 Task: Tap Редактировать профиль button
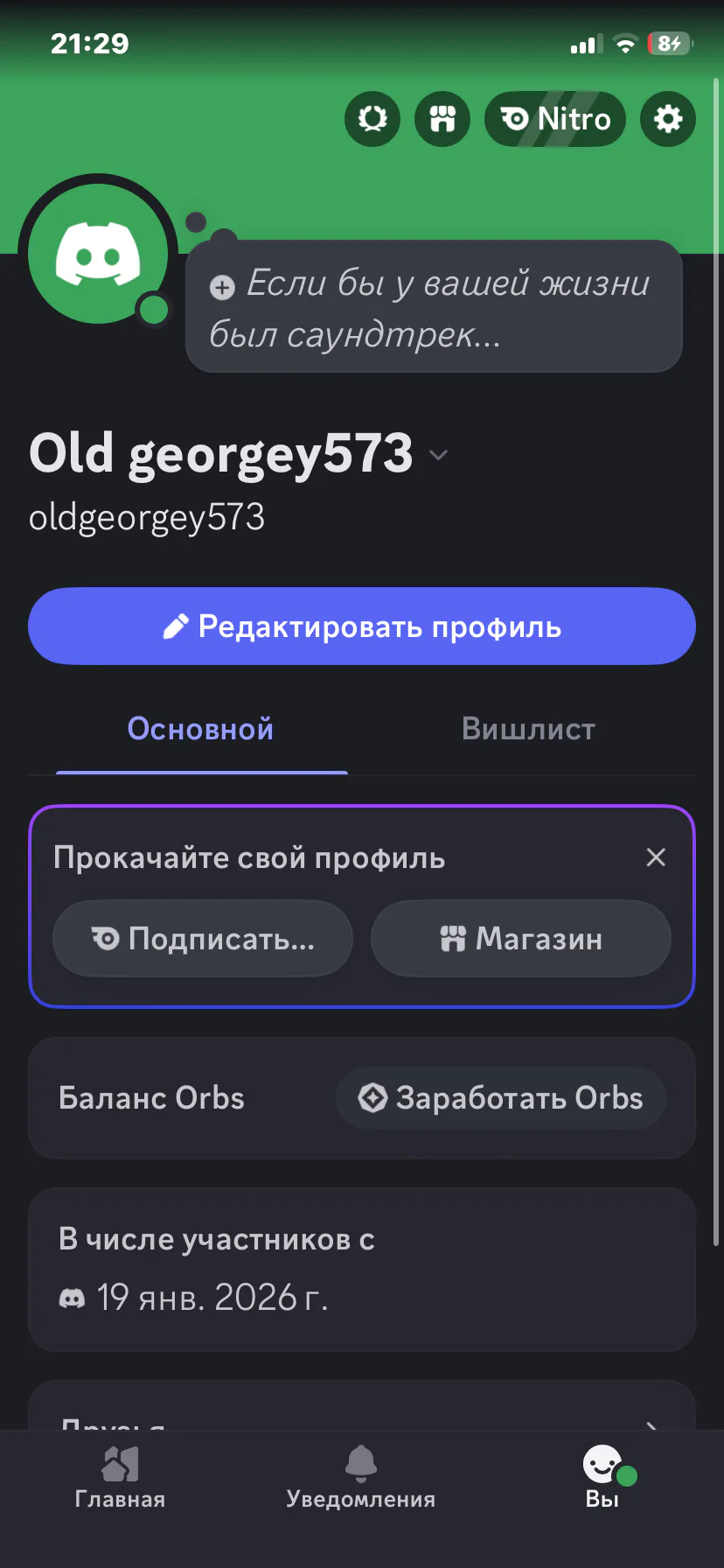coord(362,626)
